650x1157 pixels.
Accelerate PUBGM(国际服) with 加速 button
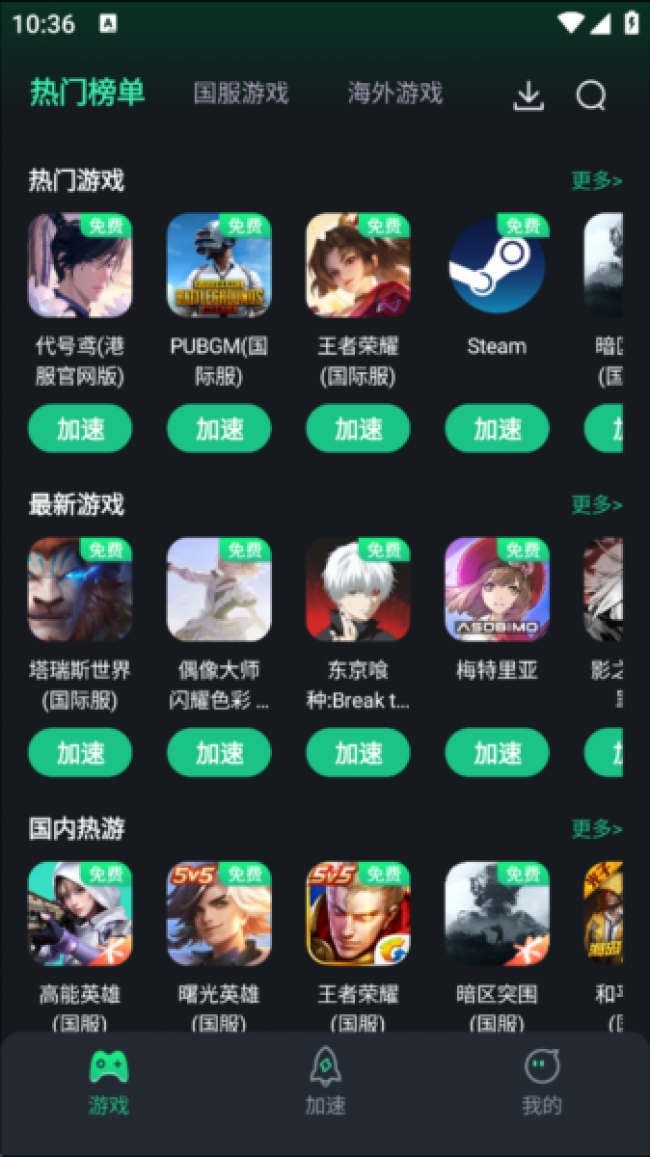[219, 429]
